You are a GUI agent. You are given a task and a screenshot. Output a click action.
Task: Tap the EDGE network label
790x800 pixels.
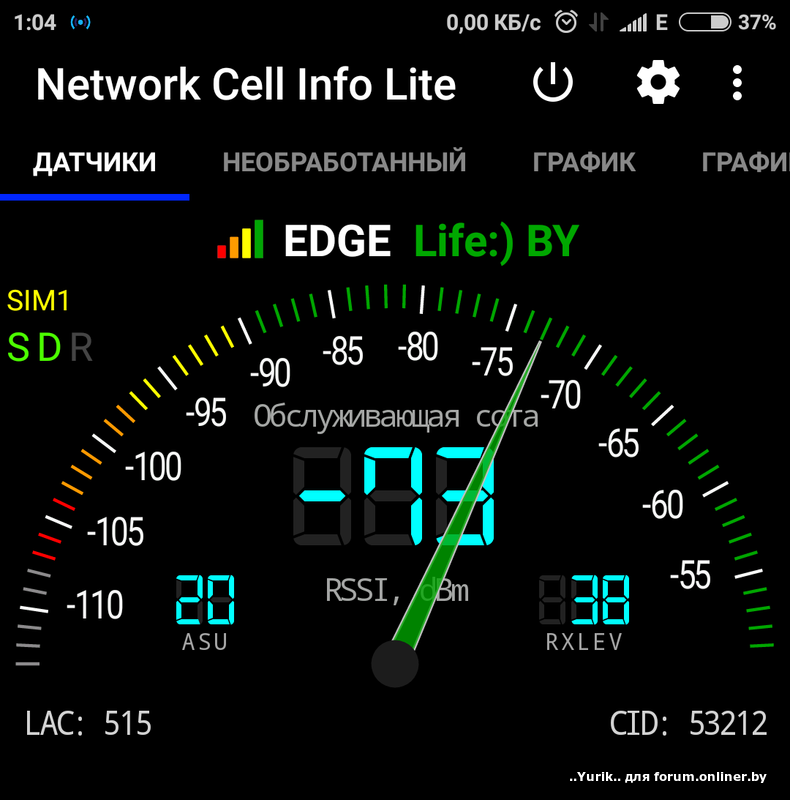(337, 239)
